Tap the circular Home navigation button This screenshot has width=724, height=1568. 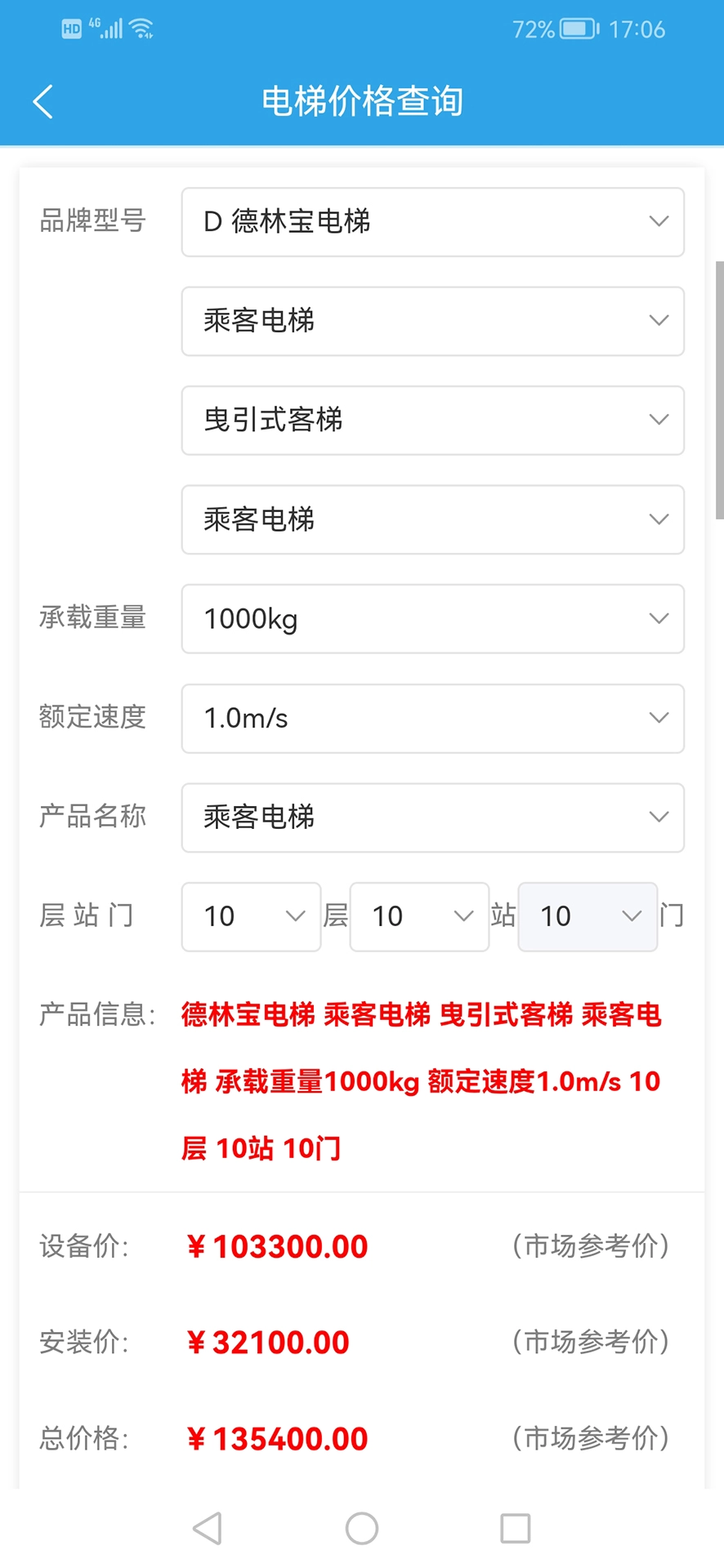[361, 1528]
